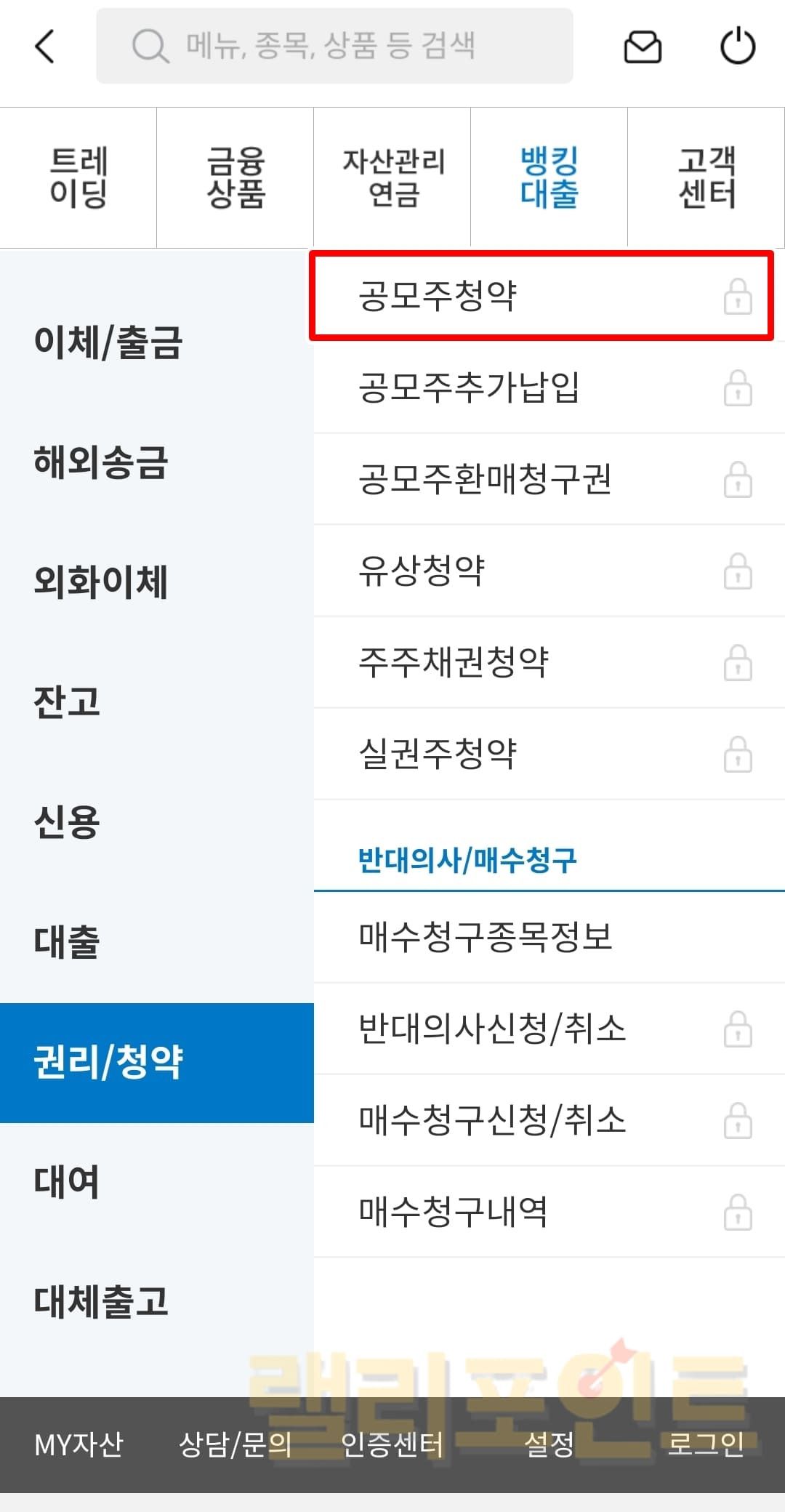The image size is (785, 1512).
Task: Go back using the top-left arrow
Action: pyautogui.click(x=45, y=47)
